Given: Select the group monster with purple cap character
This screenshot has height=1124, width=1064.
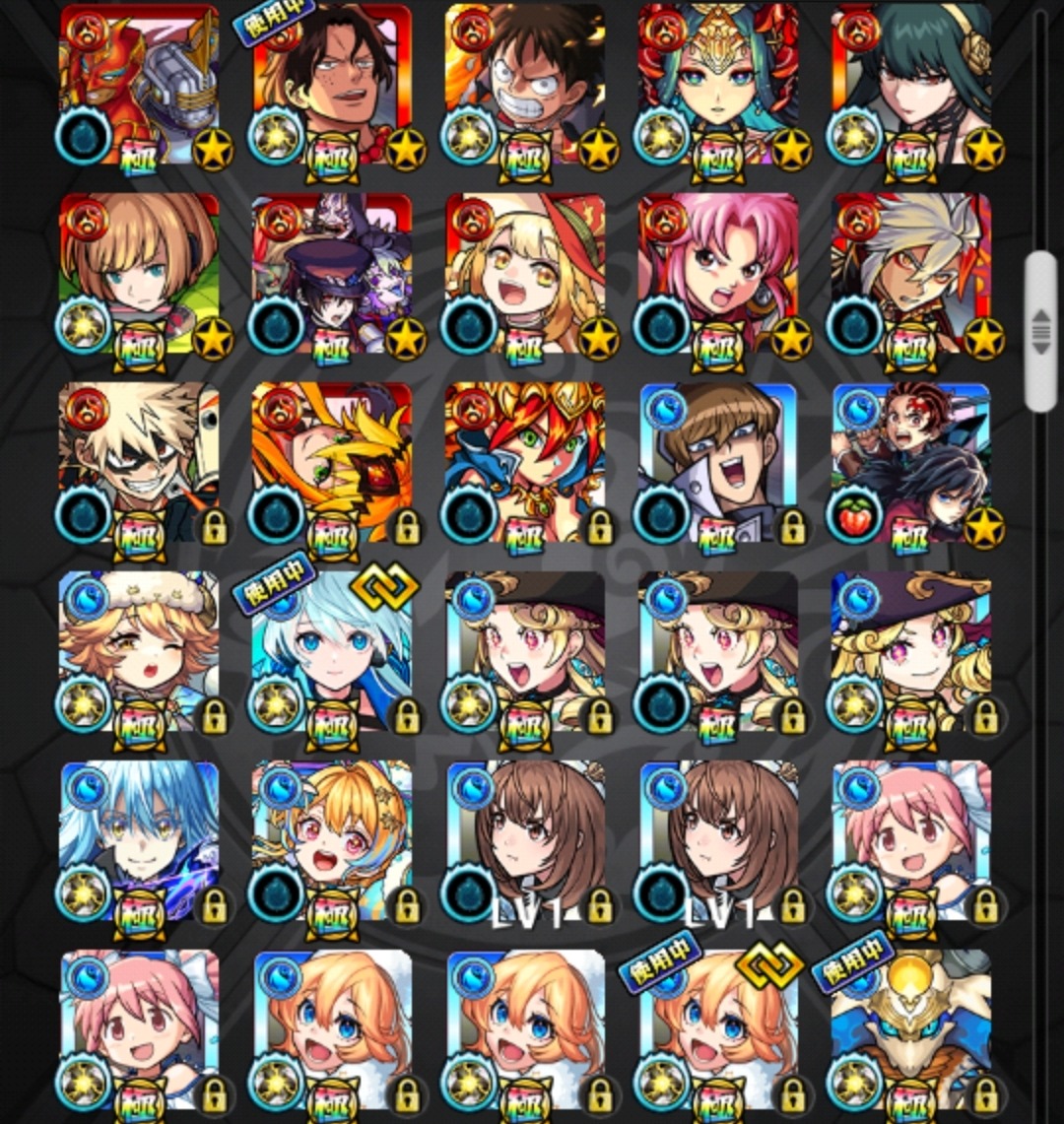Looking at the screenshot, I should 332,273.
